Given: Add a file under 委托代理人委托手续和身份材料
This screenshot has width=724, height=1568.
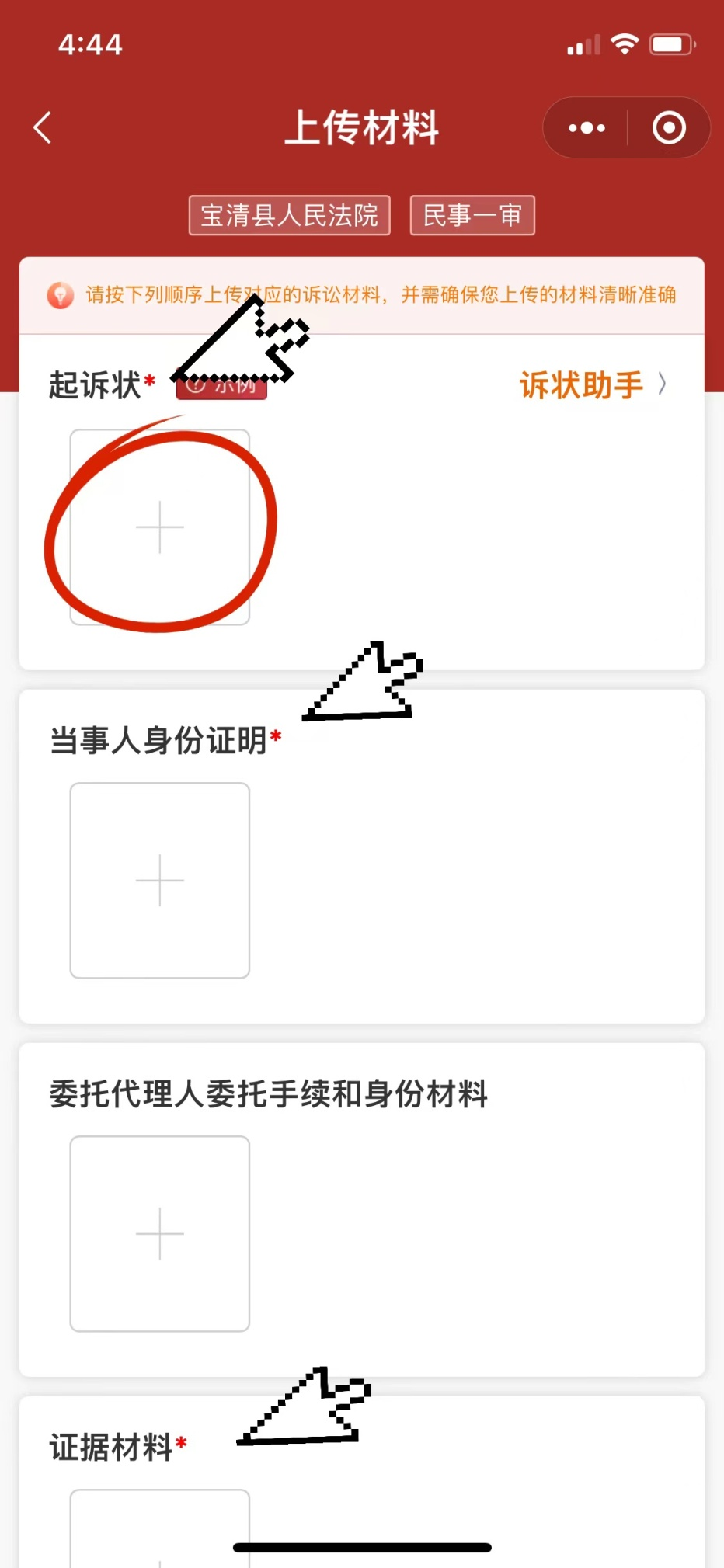Looking at the screenshot, I should pos(160,1233).
